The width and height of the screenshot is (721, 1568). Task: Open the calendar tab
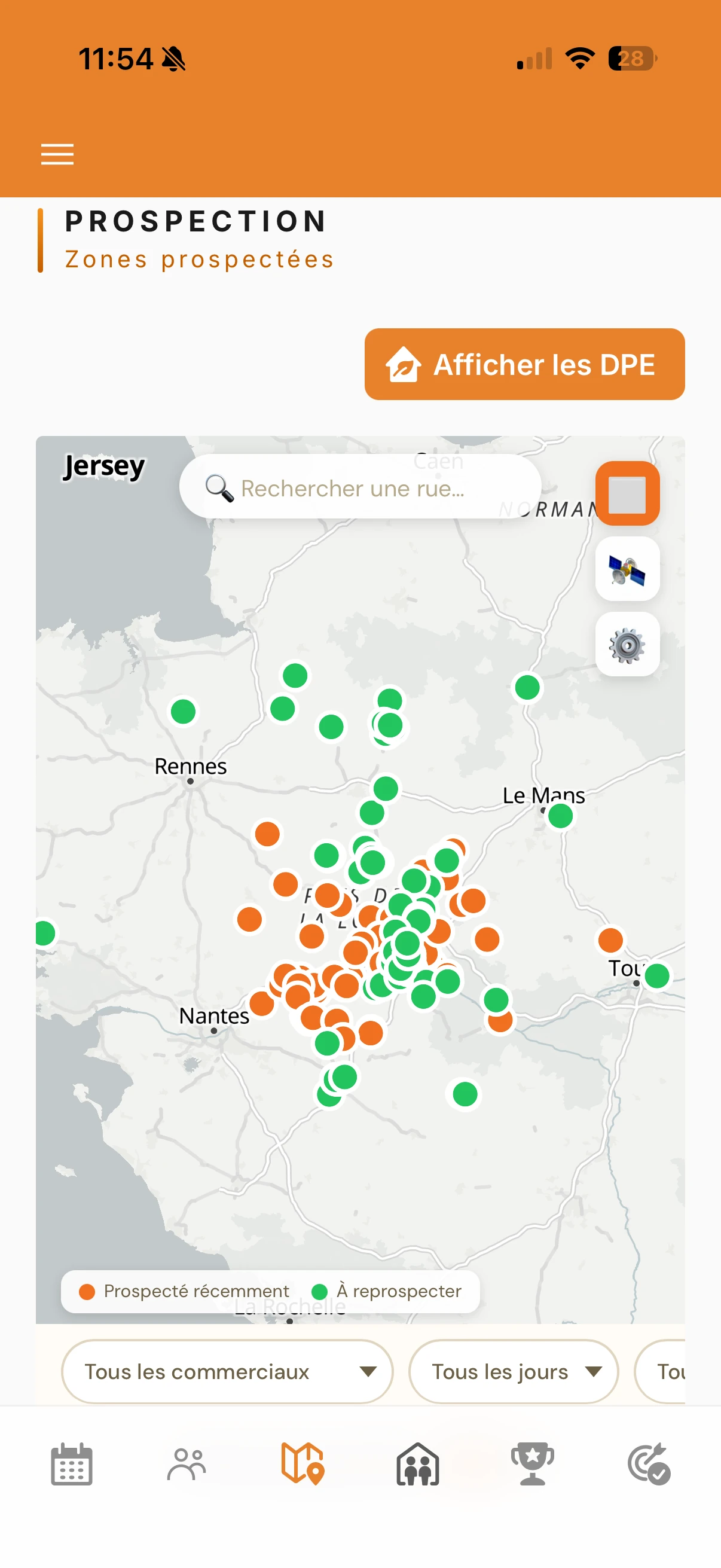coord(72,1464)
